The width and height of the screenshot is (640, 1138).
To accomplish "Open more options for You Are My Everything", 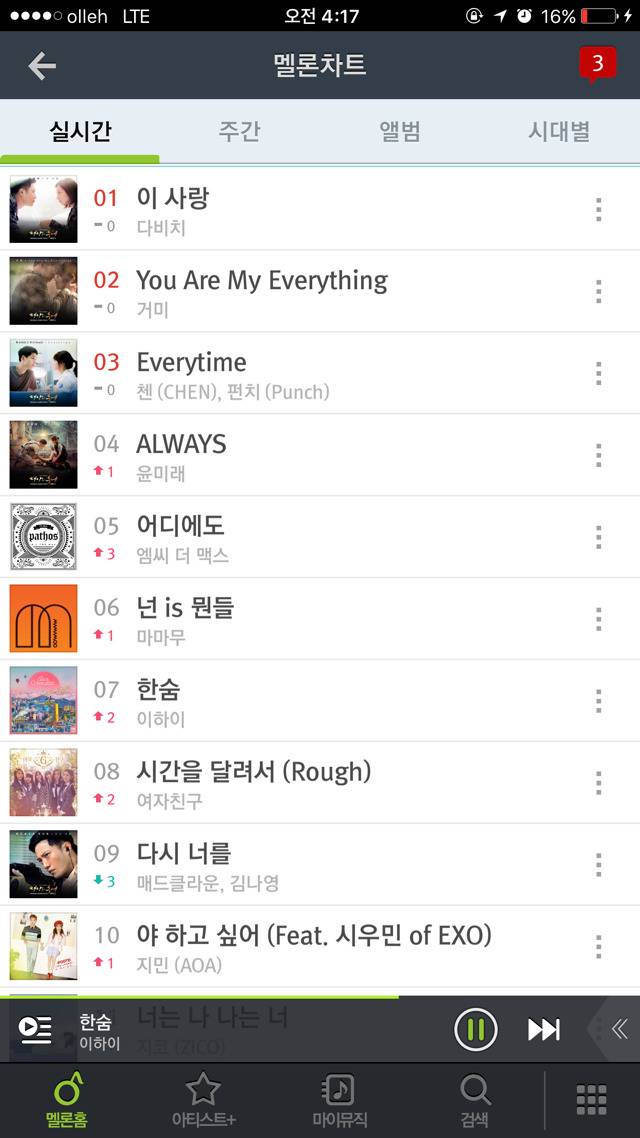I will [x=598, y=291].
